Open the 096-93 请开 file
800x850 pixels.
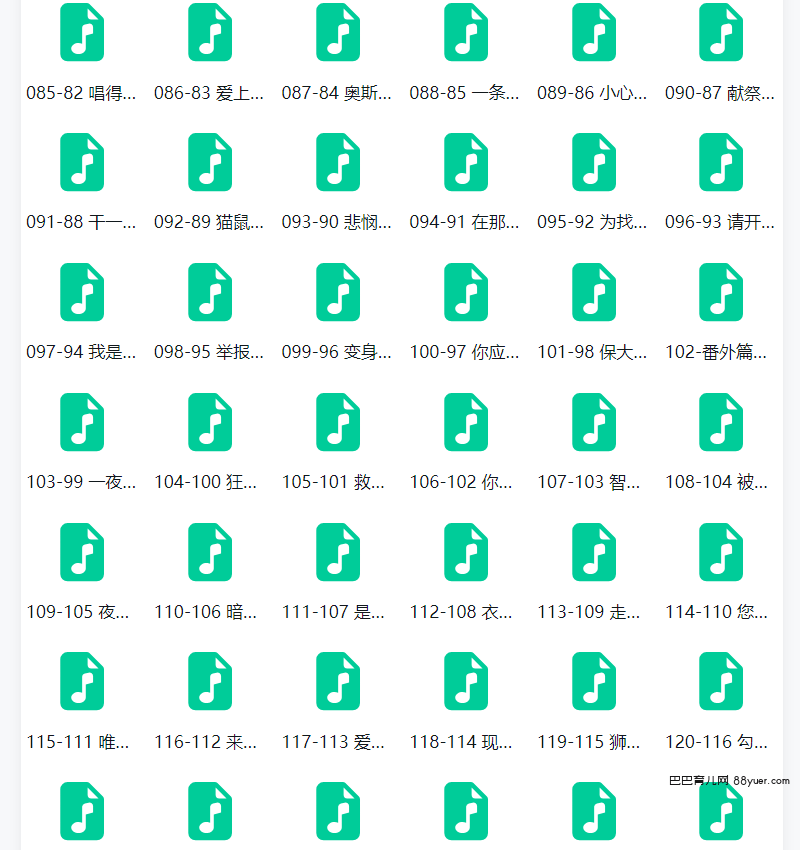click(721, 162)
